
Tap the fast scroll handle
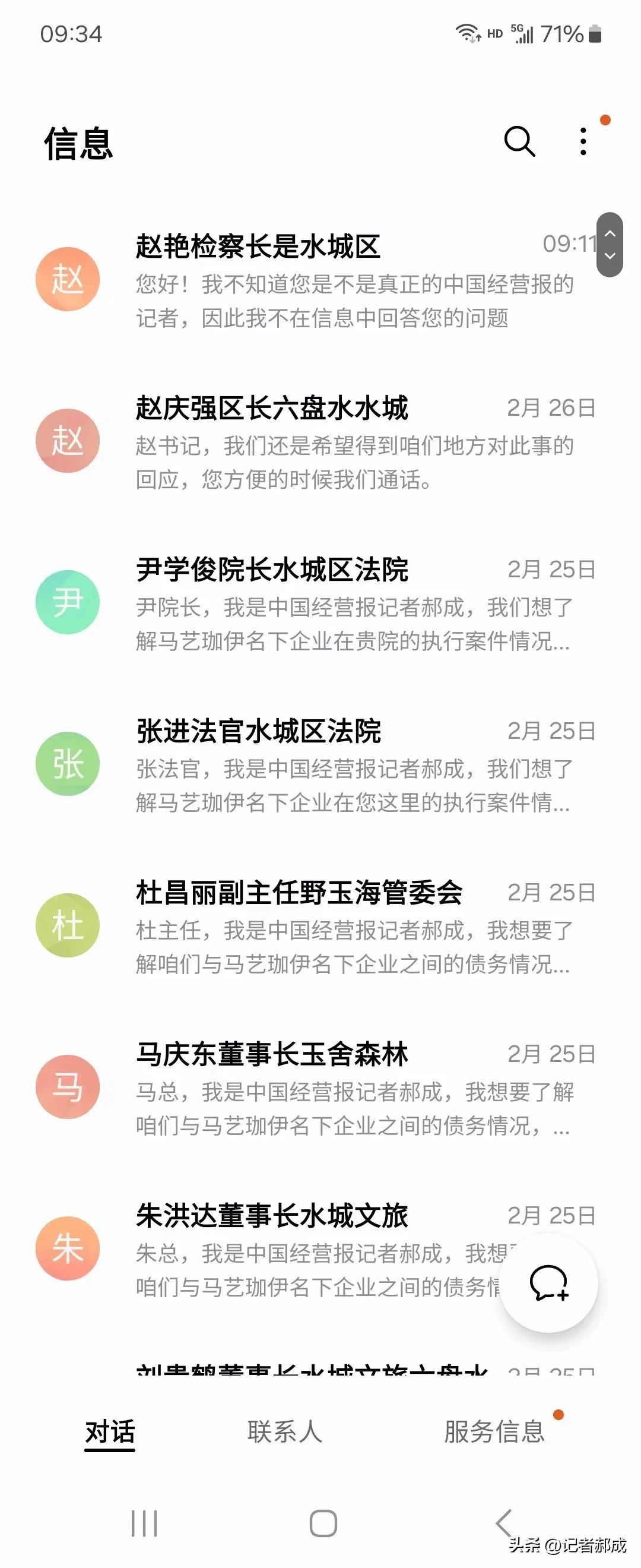[610, 245]
